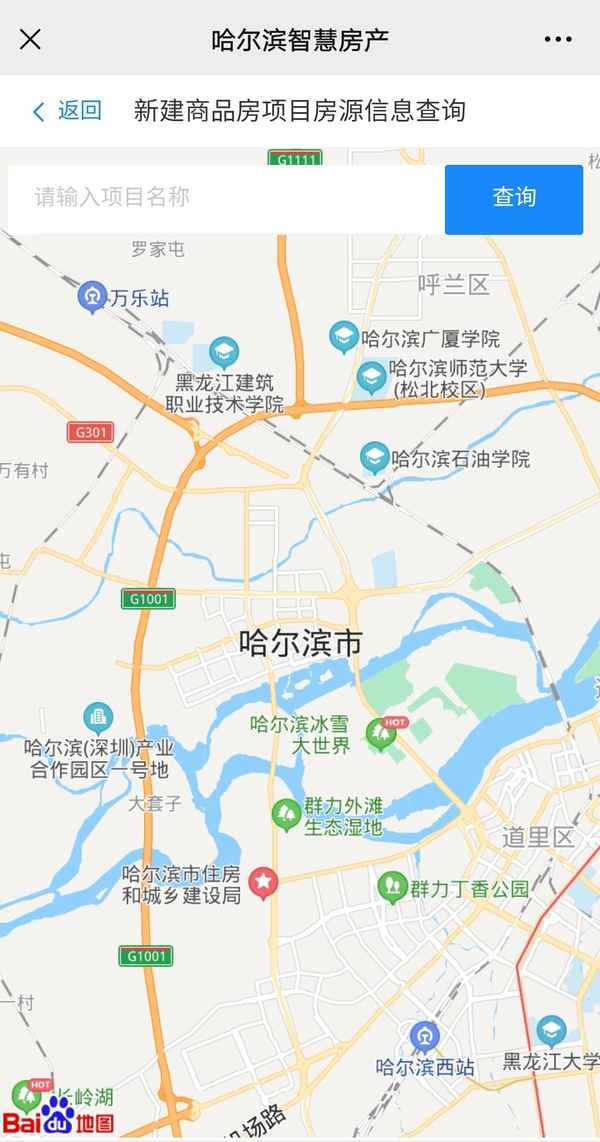Image resolution: width=600 pixels, height=1142 pixels.
Task: Focus the project name search field
Action: 225,197
